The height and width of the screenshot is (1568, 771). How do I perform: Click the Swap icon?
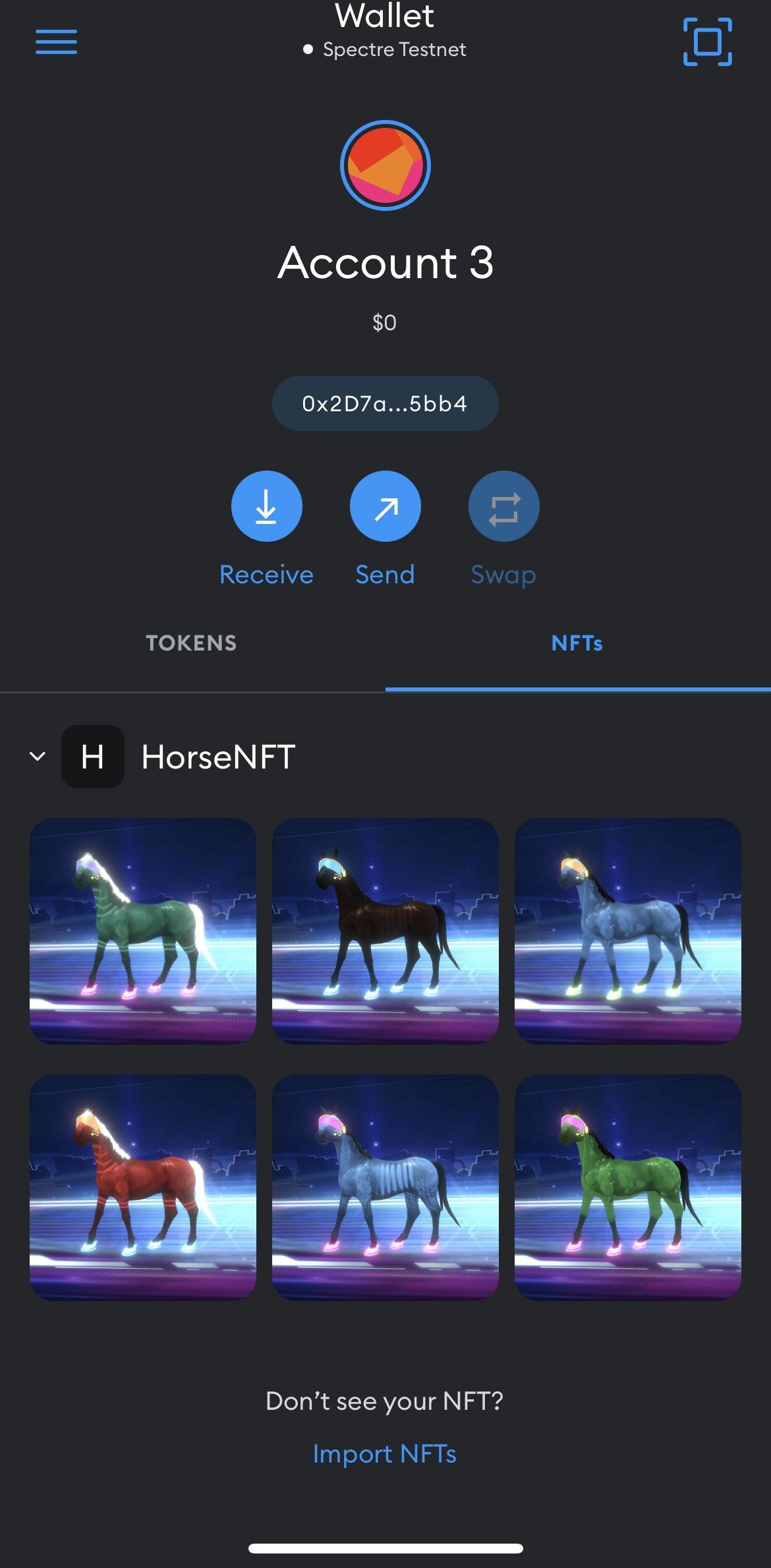coord(503,506)
